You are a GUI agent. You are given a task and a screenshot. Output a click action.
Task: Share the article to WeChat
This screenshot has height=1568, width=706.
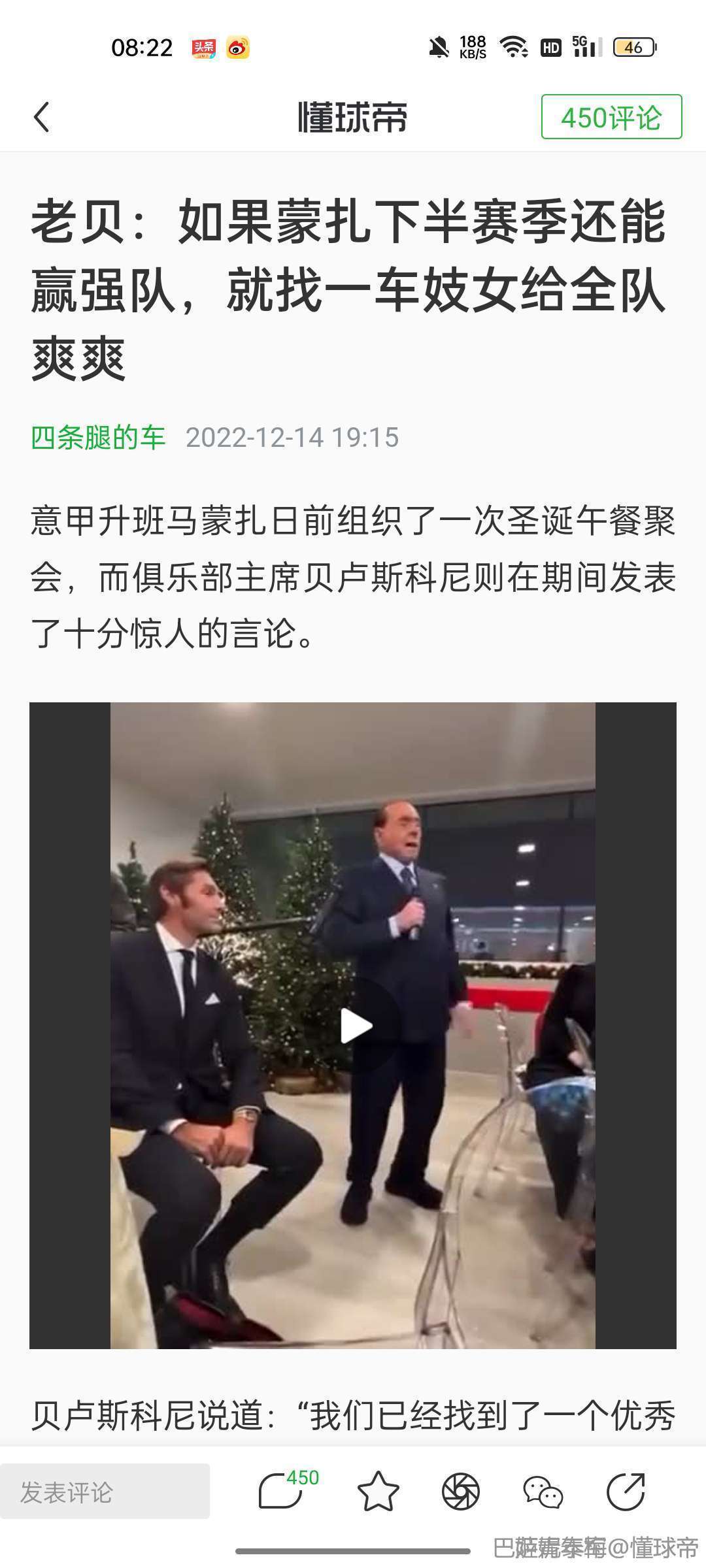tap(543, 1492)
